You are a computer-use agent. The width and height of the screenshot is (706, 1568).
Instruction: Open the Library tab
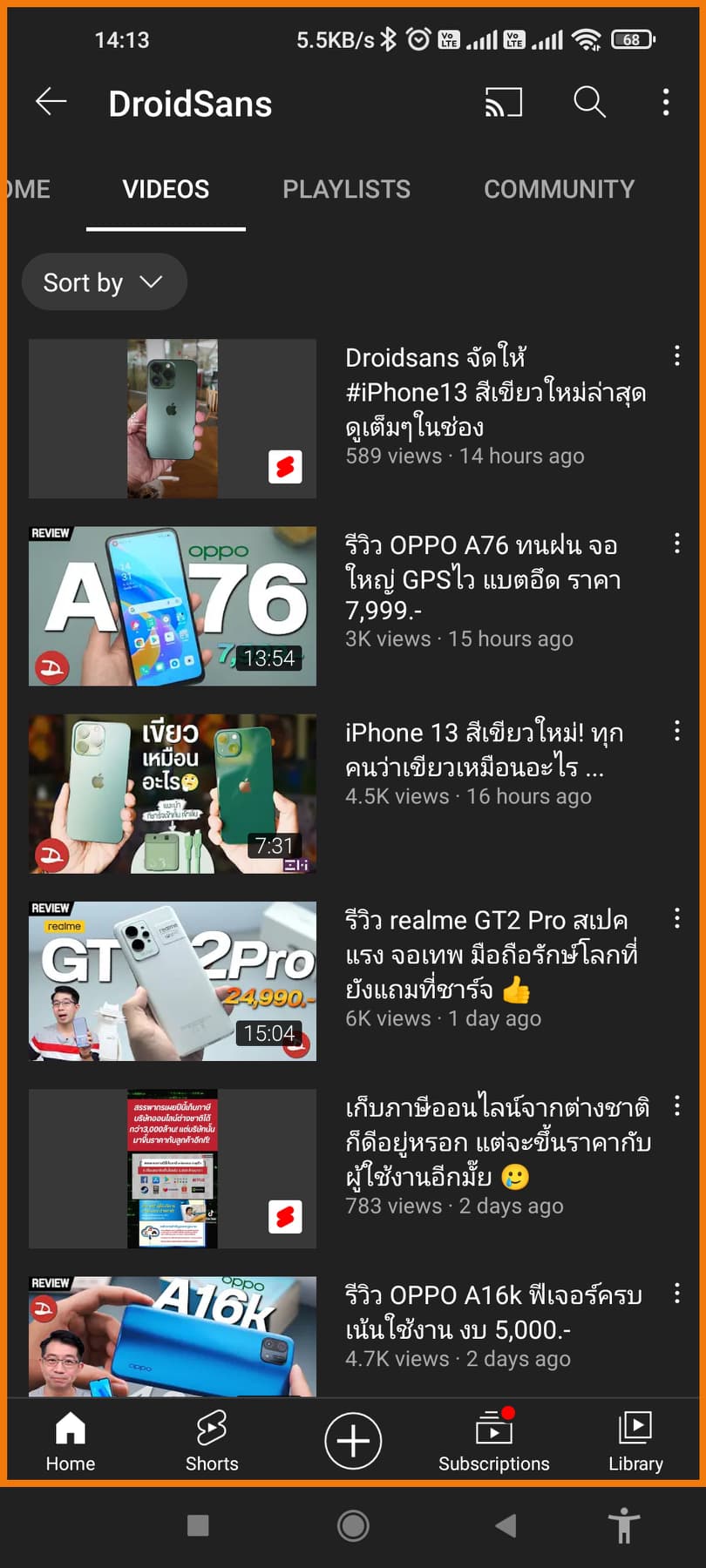[x=635, y=1441]
